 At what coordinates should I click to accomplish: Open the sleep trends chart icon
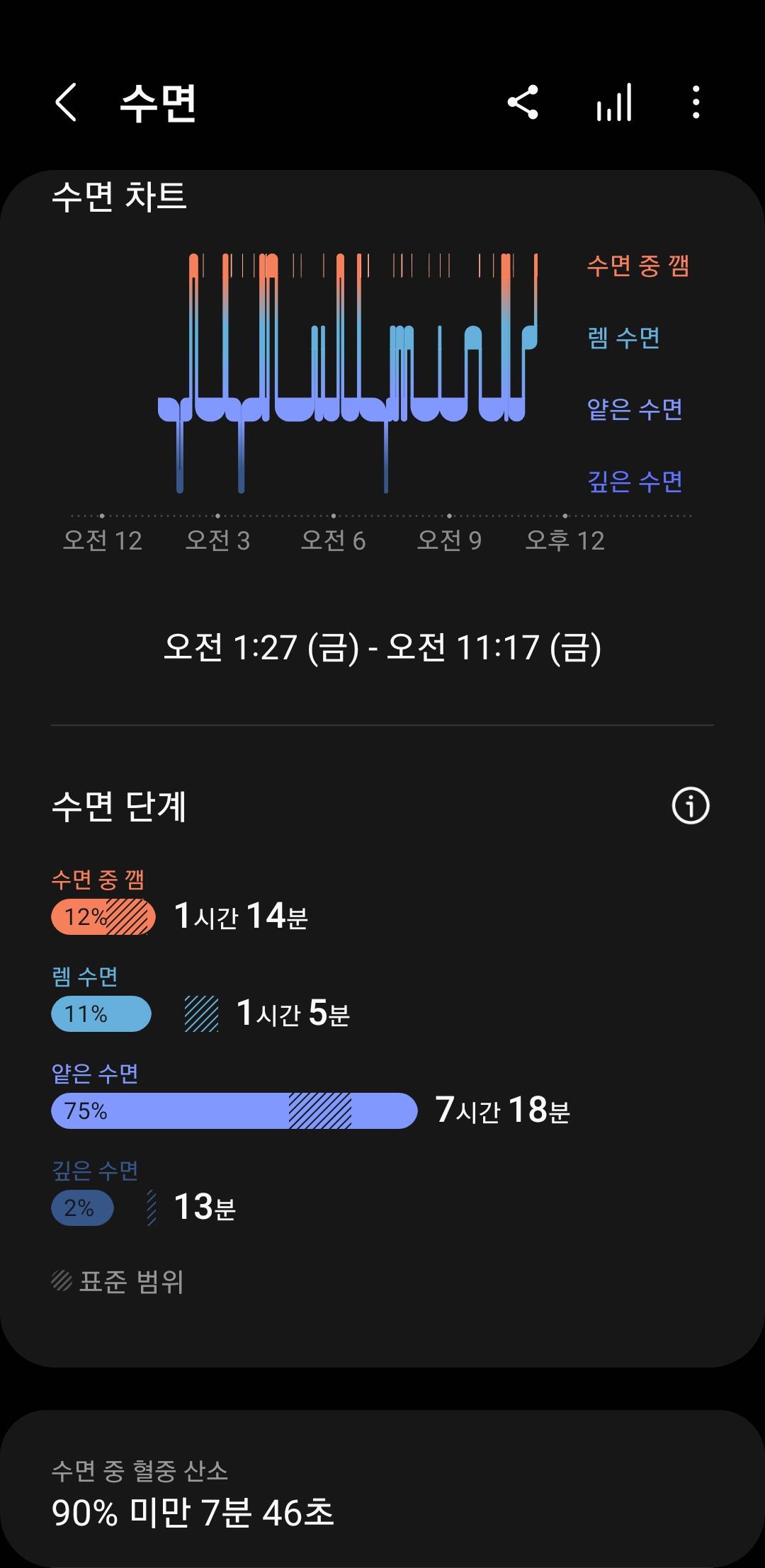coord(613,103)
